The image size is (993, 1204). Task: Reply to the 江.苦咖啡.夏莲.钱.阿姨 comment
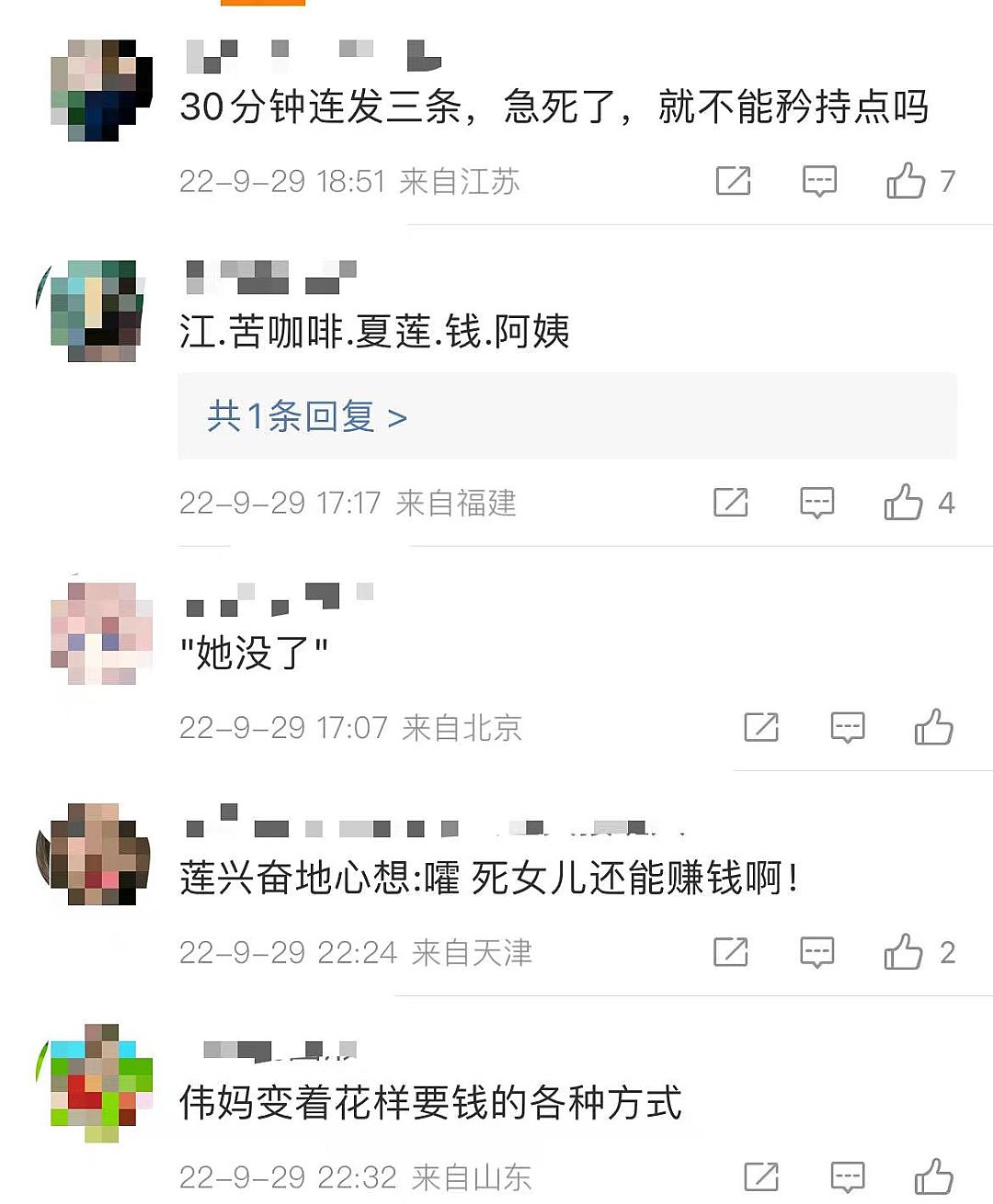[816, 503]
